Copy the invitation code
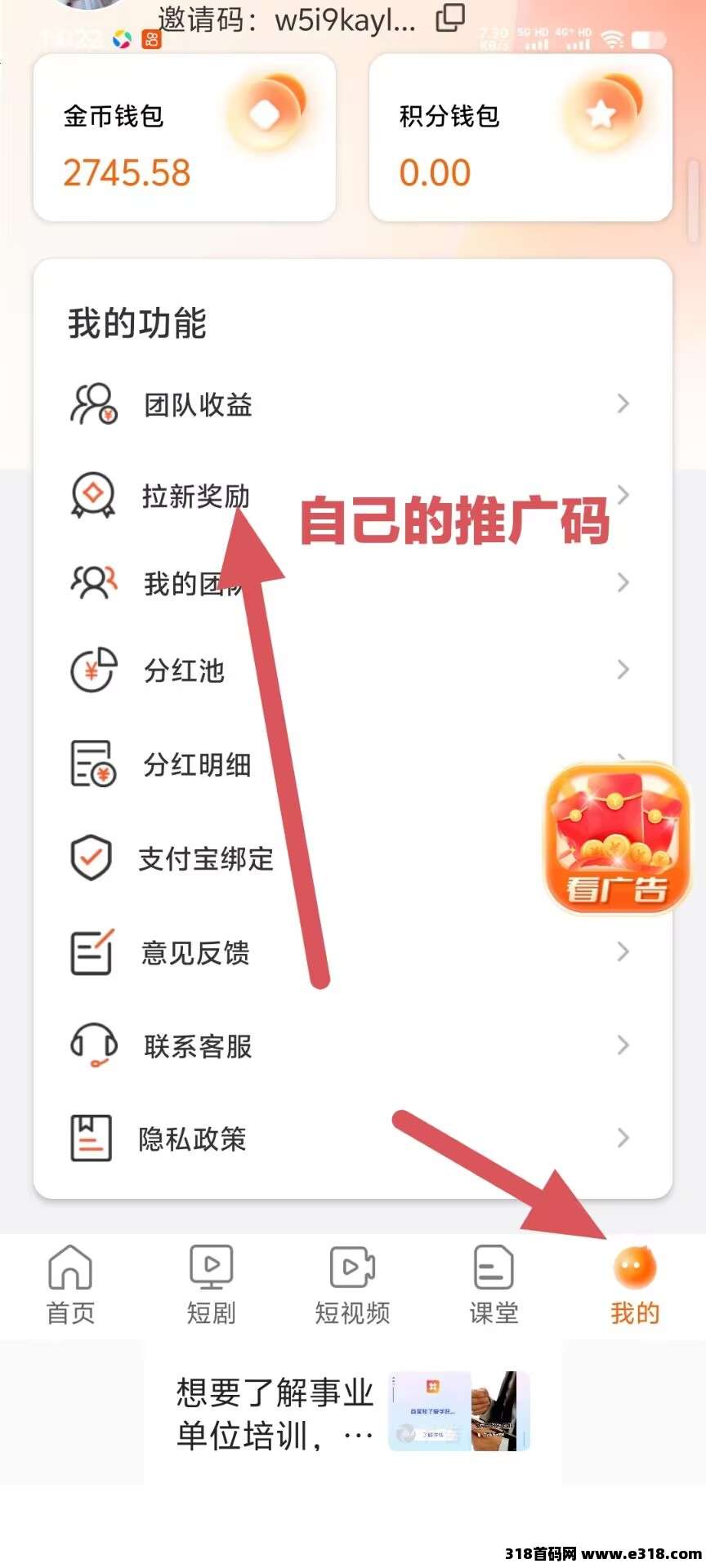Image resolution: width=706 pixels, height=1568 pixels. pos(450,18)
